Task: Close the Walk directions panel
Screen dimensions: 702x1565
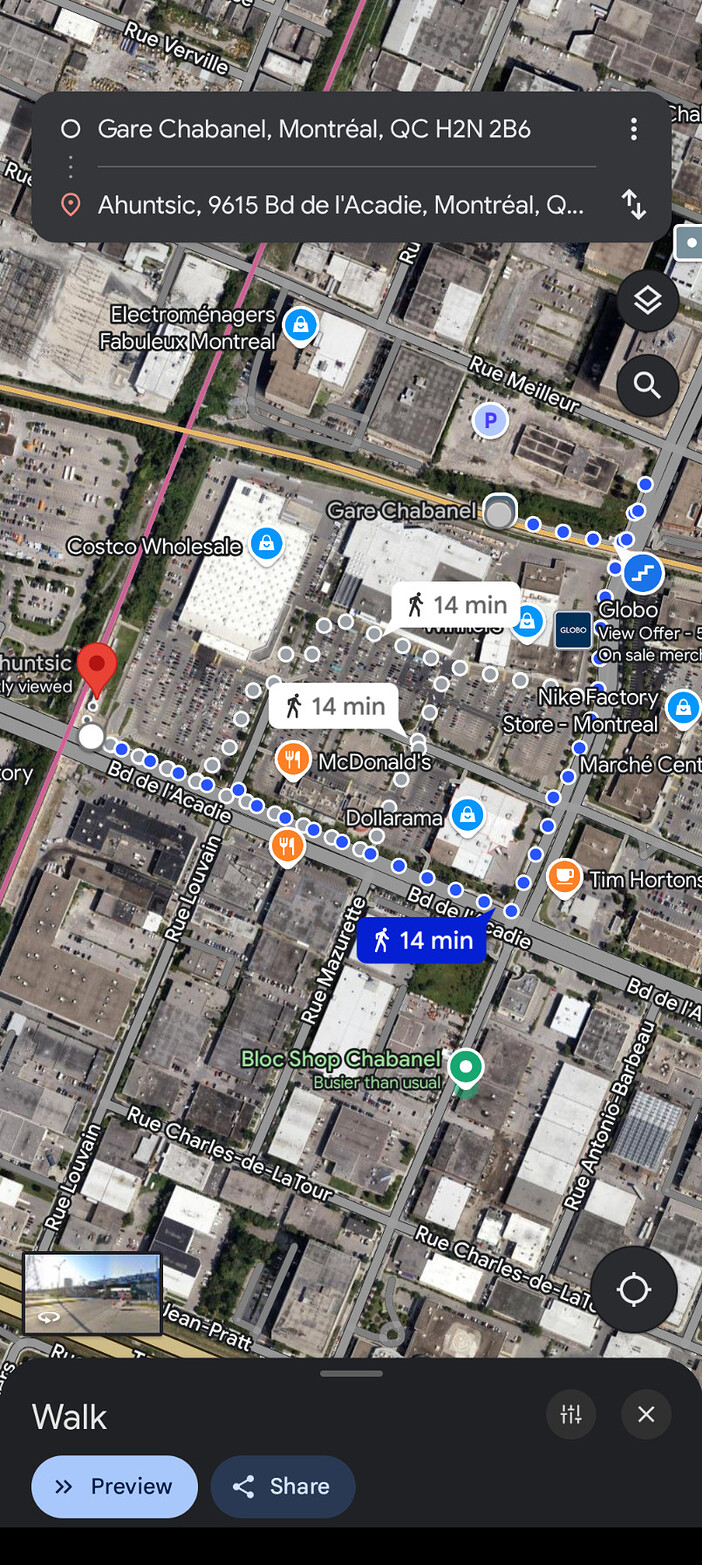Action: 646,1414
